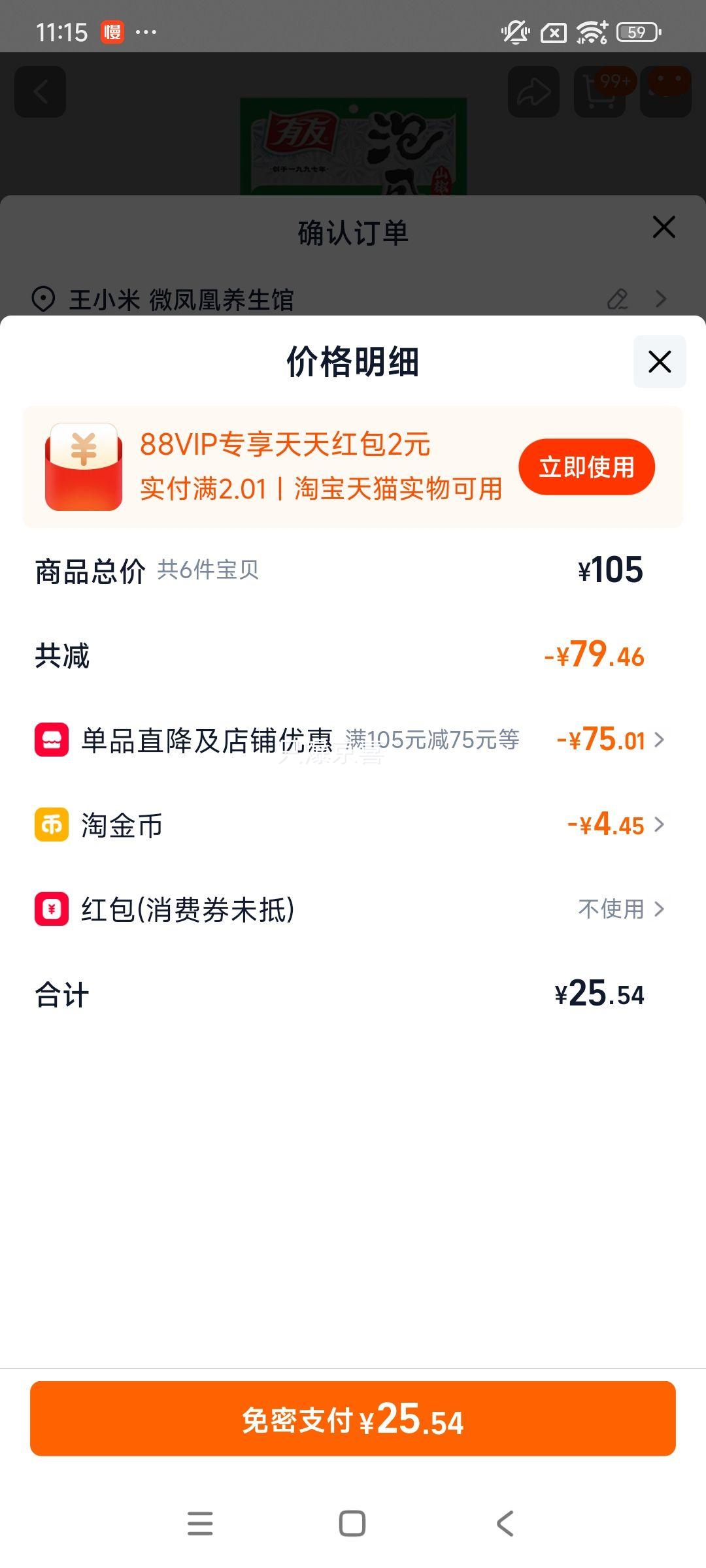
Task: Open recent apps from the navigation bar
Action: [x=200, y=1524]
